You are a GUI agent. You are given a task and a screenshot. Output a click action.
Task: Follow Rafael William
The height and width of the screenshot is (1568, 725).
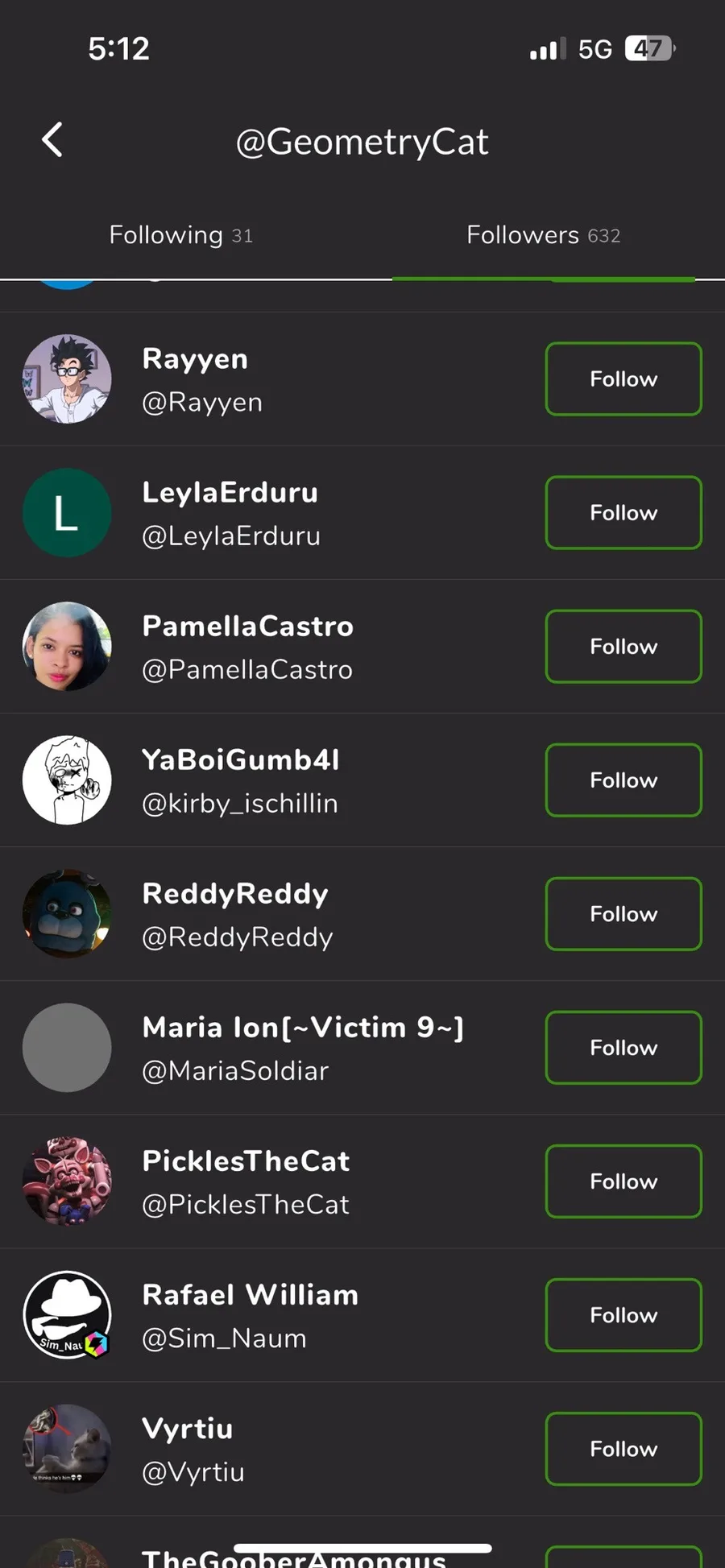pos(623,1315)
